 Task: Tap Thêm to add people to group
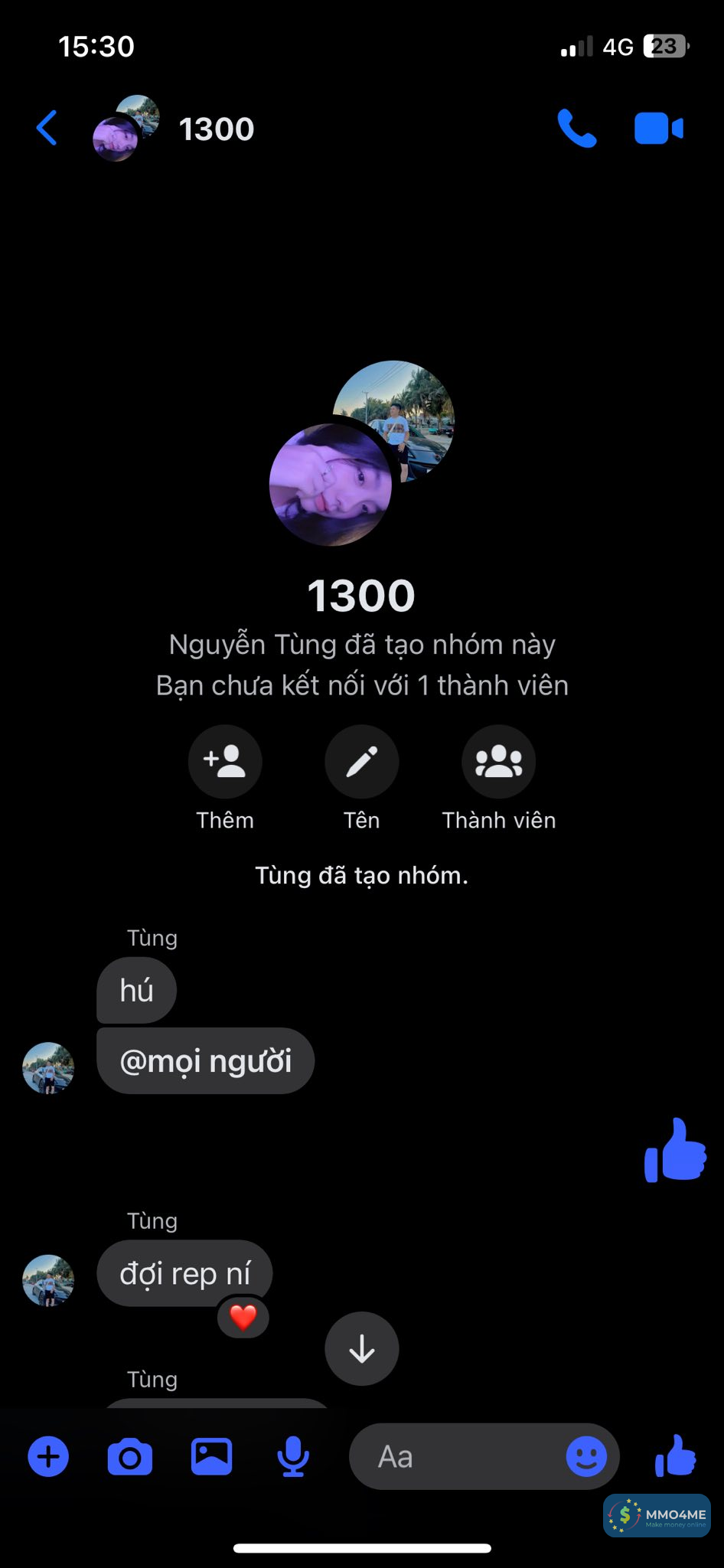225,762
